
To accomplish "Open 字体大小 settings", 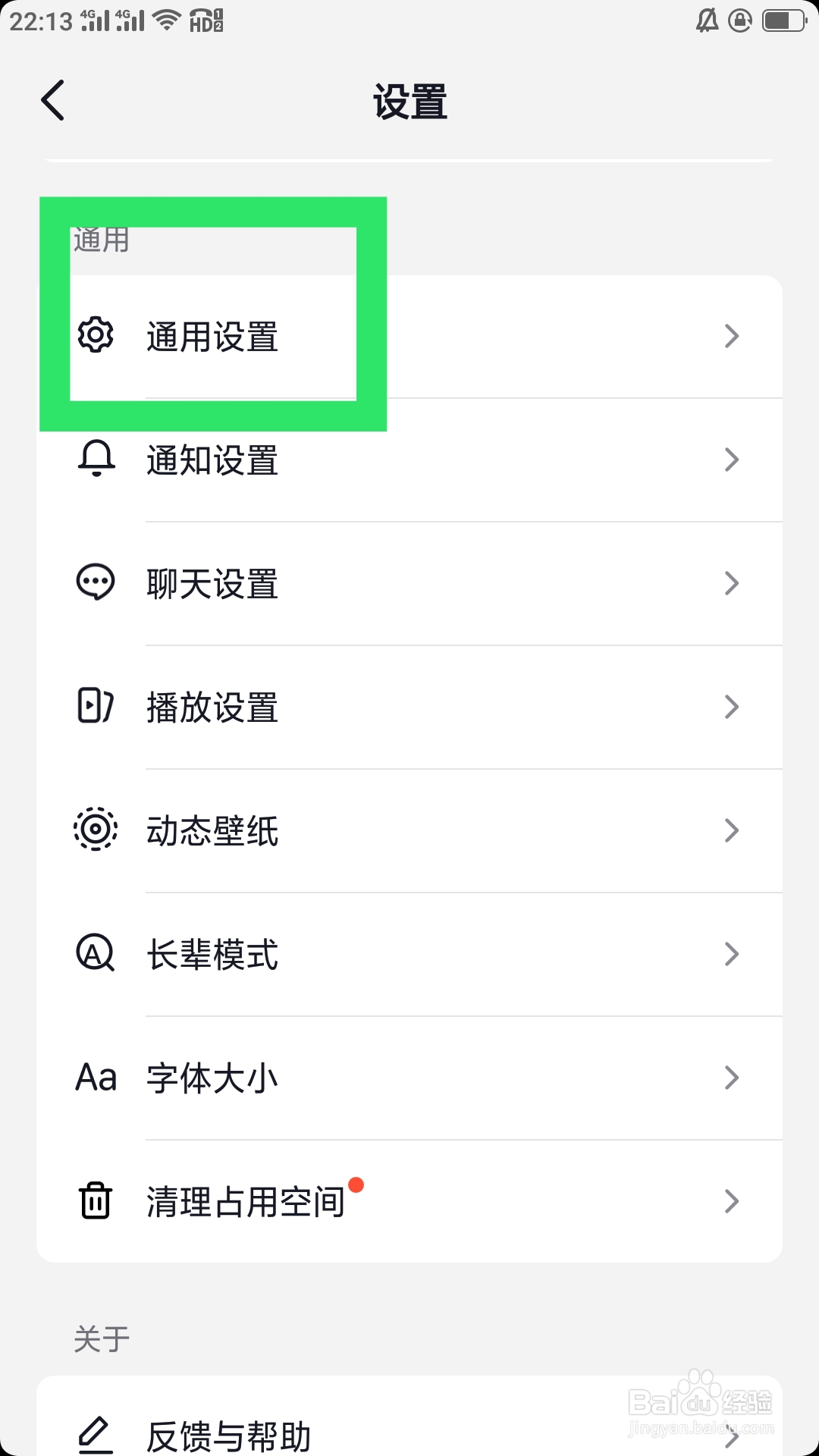I will click(x=212, y=1078).
